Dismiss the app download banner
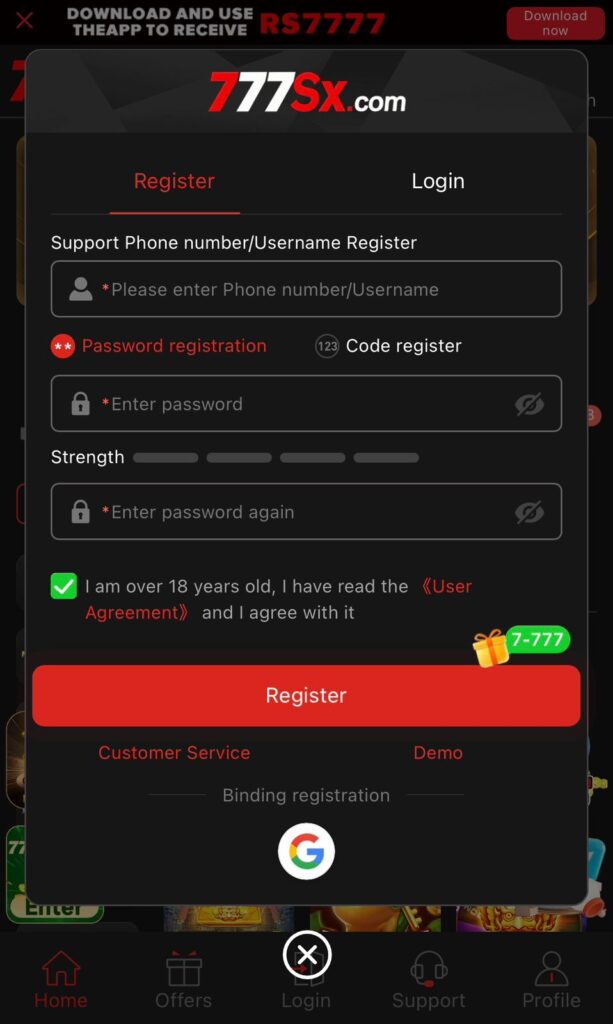This screenshot has height=1024, width=613. click(25, 21)
